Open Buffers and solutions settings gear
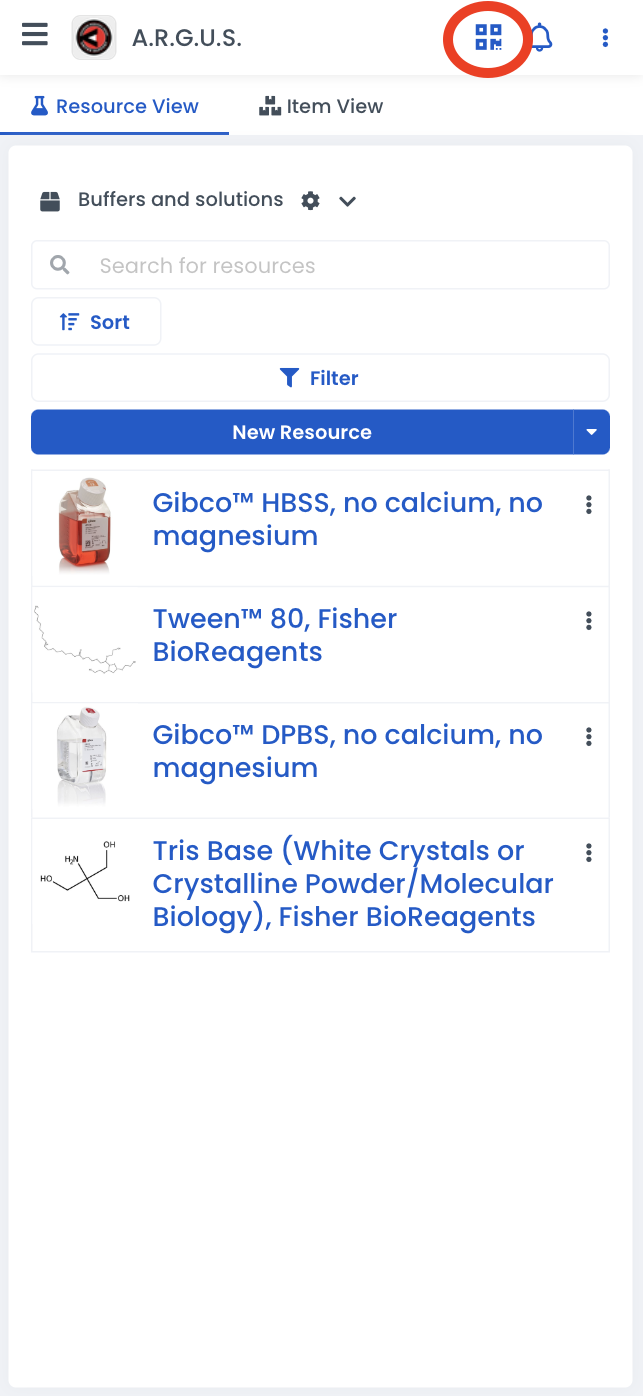 coord(311,201)
